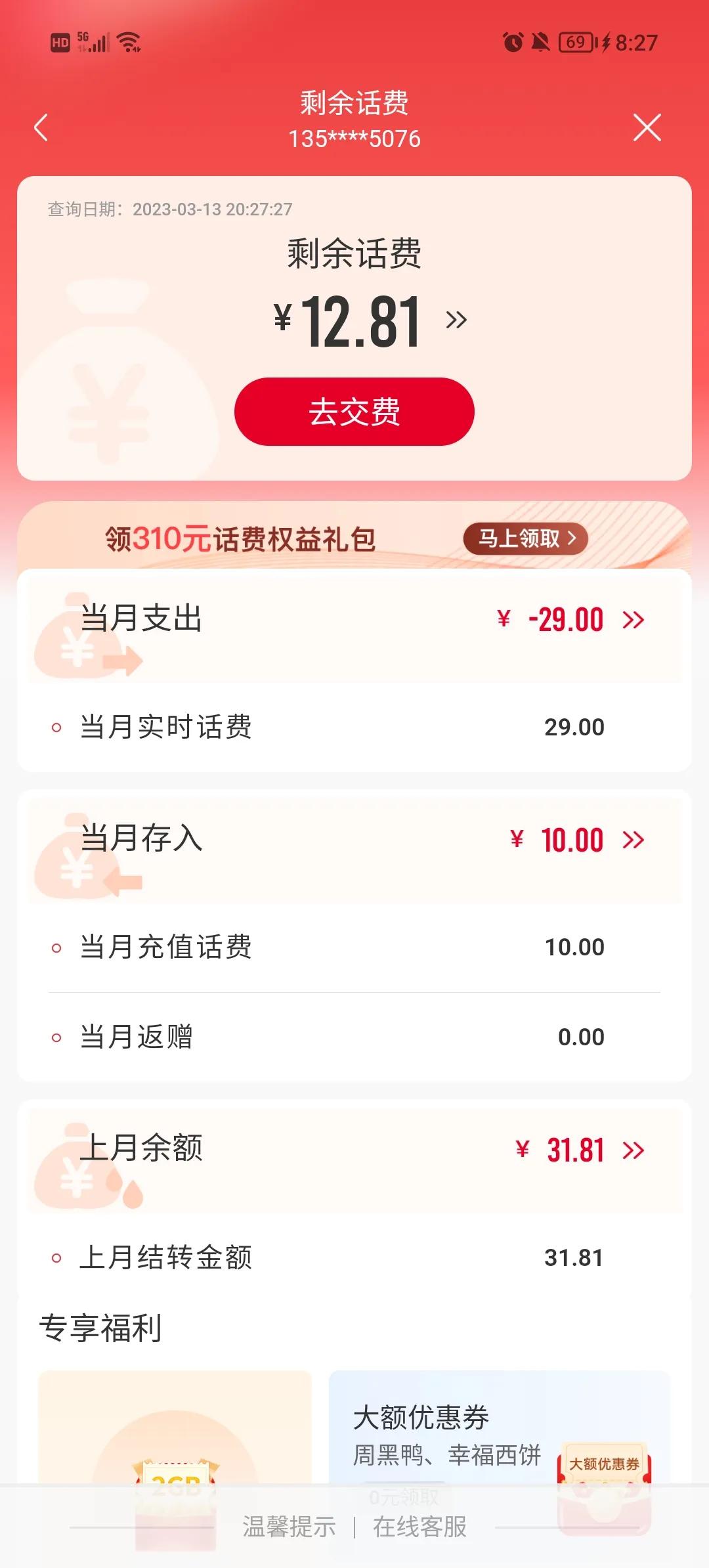
Task: Close the page with the X button
Action: click(x=647, y=127)
